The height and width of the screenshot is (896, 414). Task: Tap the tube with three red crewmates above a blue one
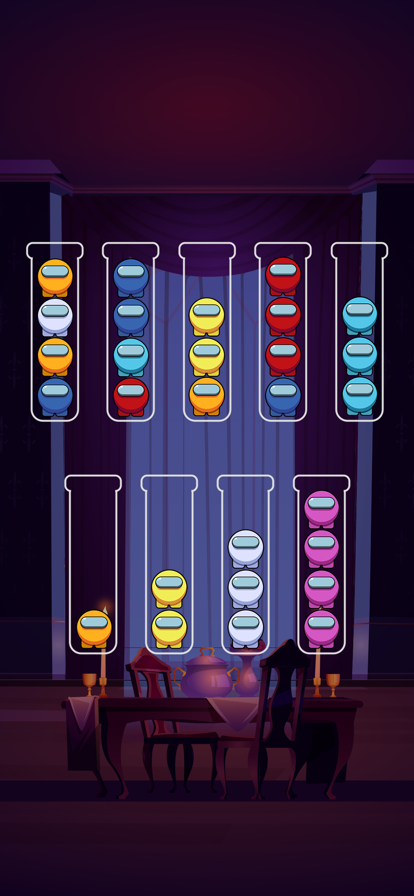[x=283, y=332]
